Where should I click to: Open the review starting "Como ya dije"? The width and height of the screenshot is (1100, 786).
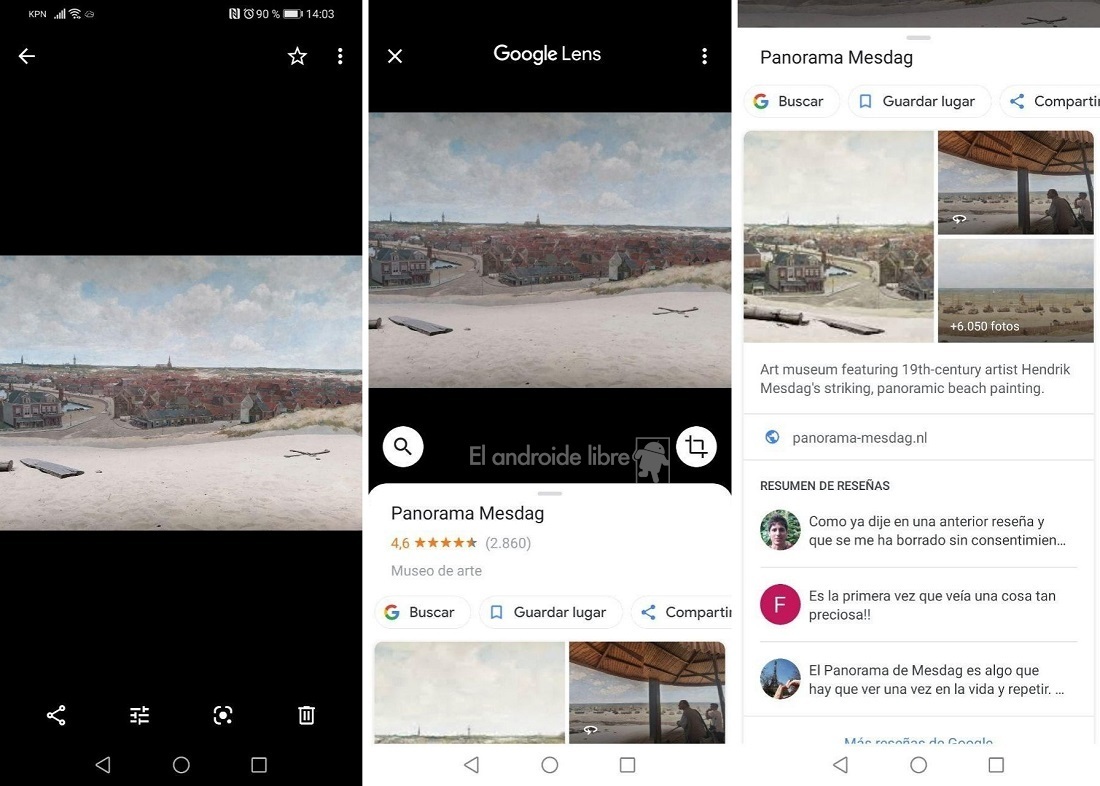pos(938,531)
